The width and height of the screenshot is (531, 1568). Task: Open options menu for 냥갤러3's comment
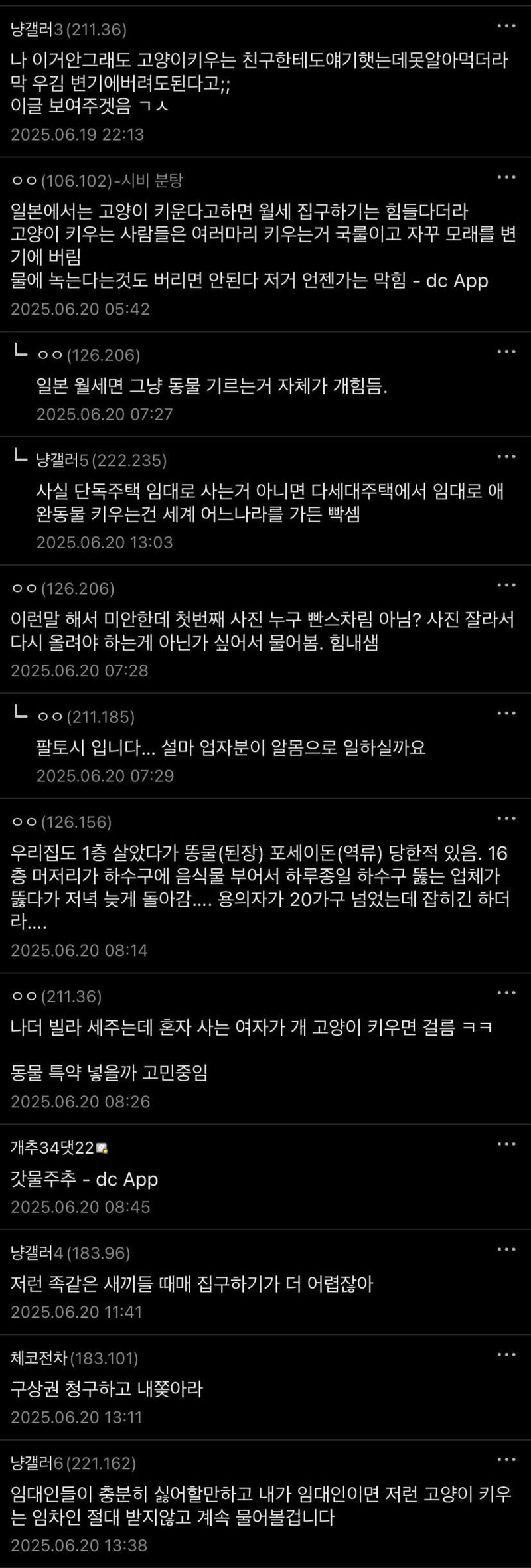[x=506, y=26]
